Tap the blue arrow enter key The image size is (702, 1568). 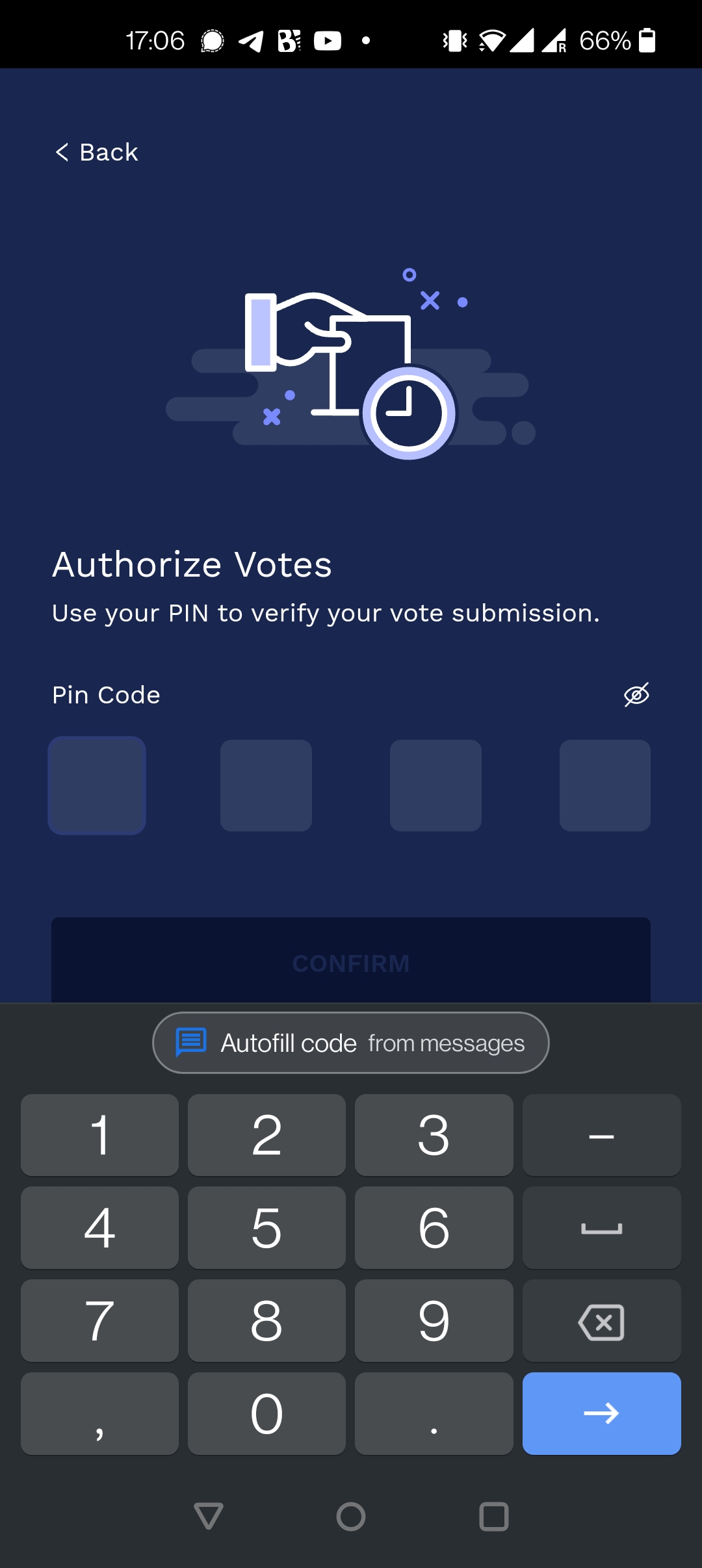[x=601, y=1414]
